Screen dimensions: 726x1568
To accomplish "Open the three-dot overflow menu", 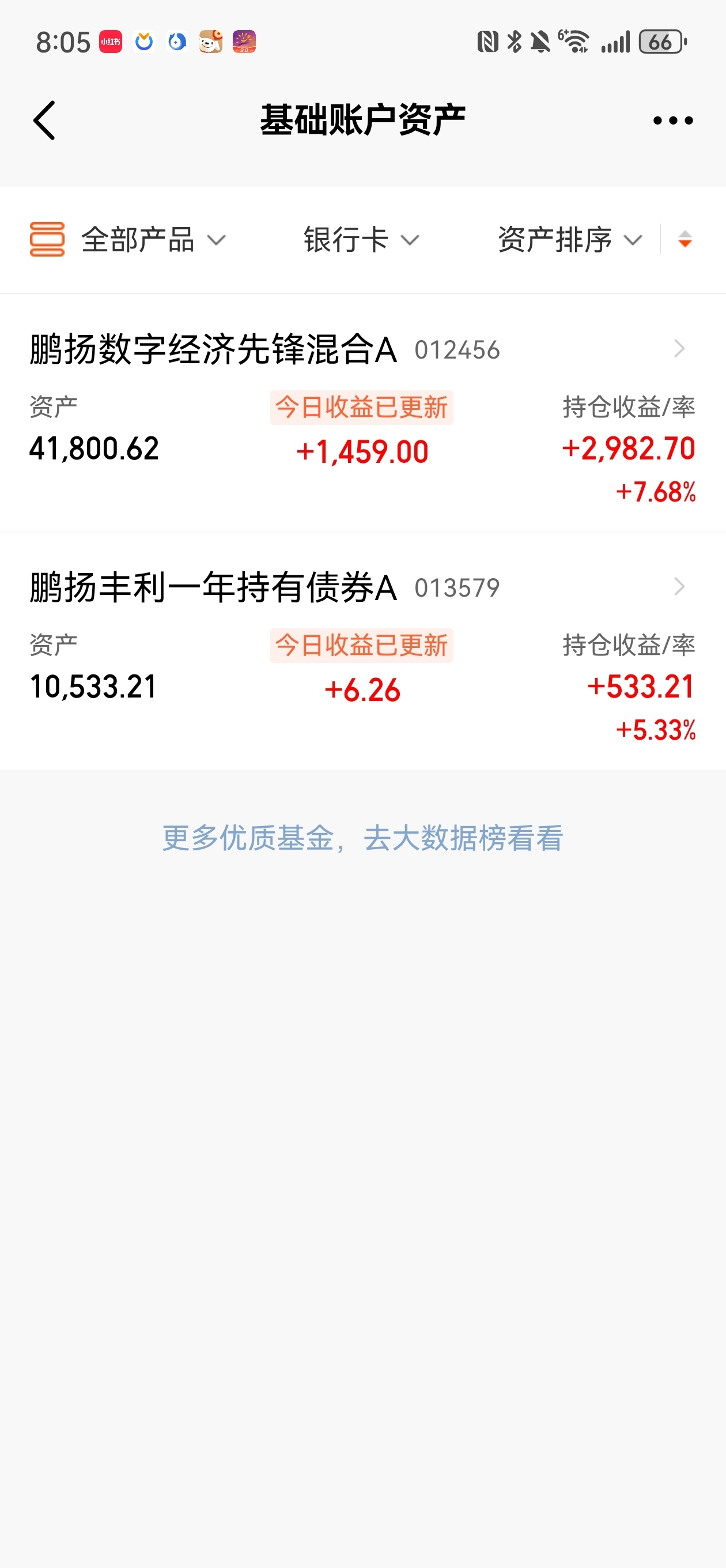I will [x=672, y=120].
